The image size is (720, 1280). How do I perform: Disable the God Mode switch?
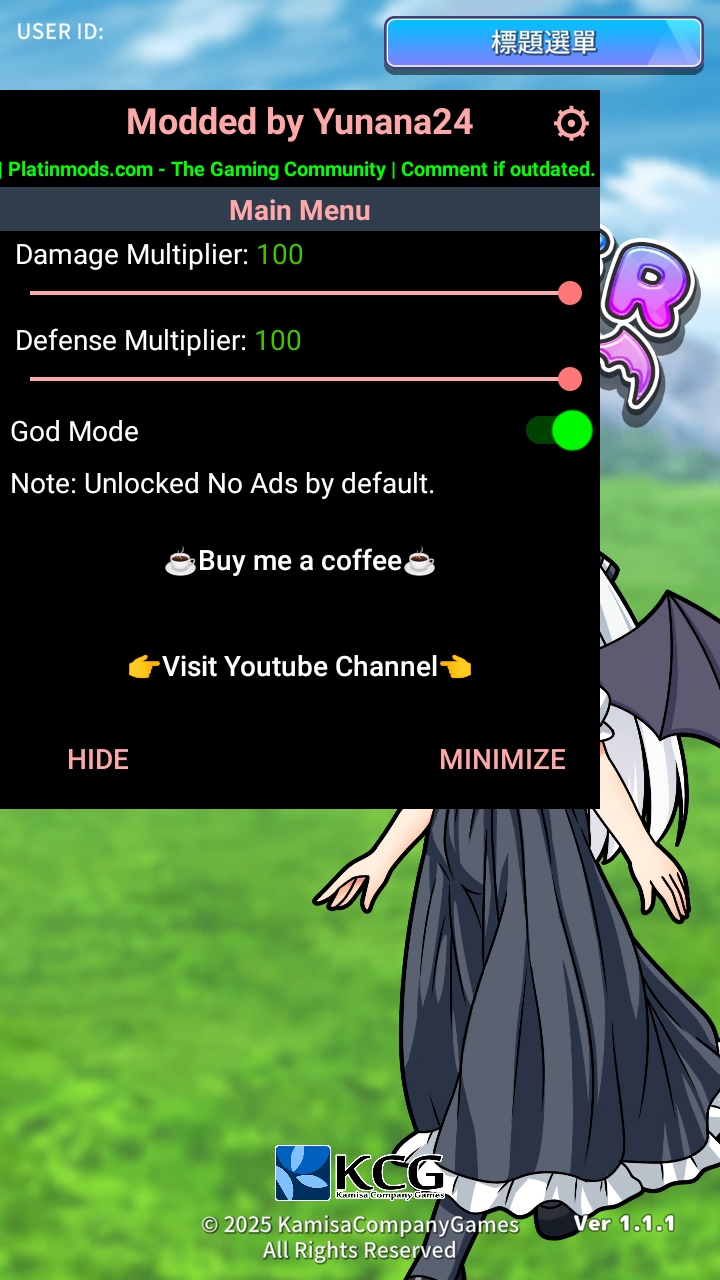pos(560,431)
